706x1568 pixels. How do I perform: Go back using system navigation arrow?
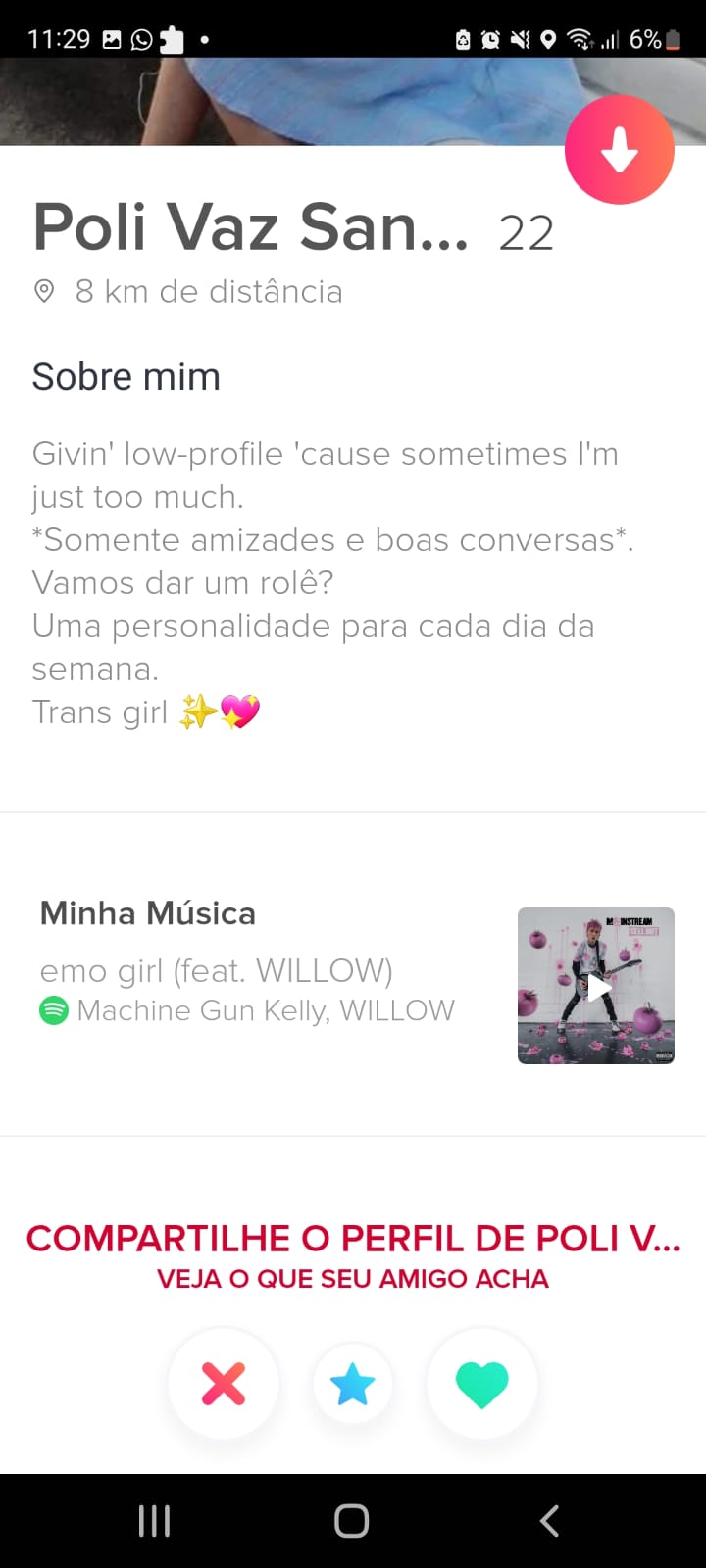coord(549,1520)
